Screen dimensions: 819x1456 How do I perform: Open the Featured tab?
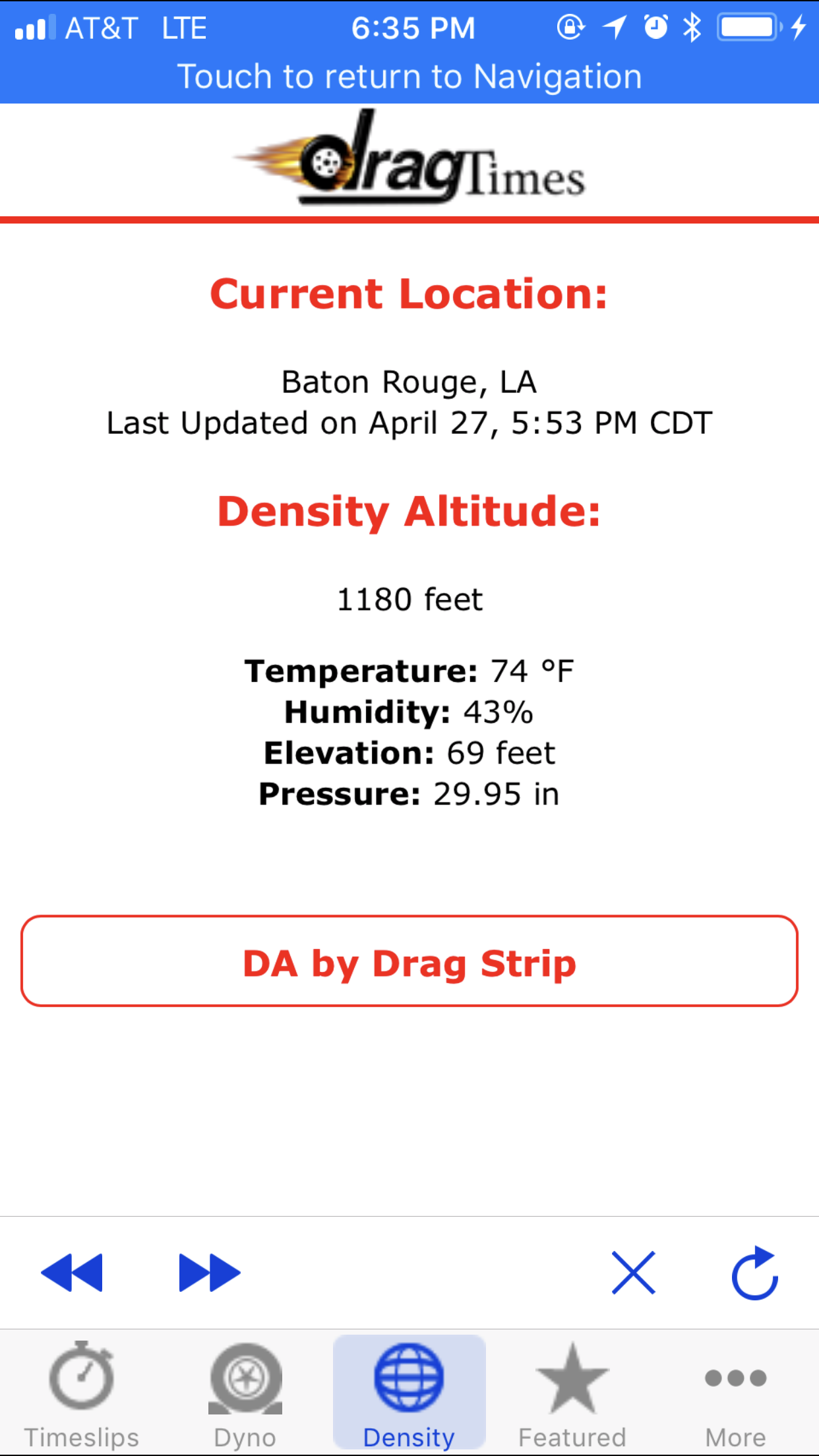pos(572,1395)
